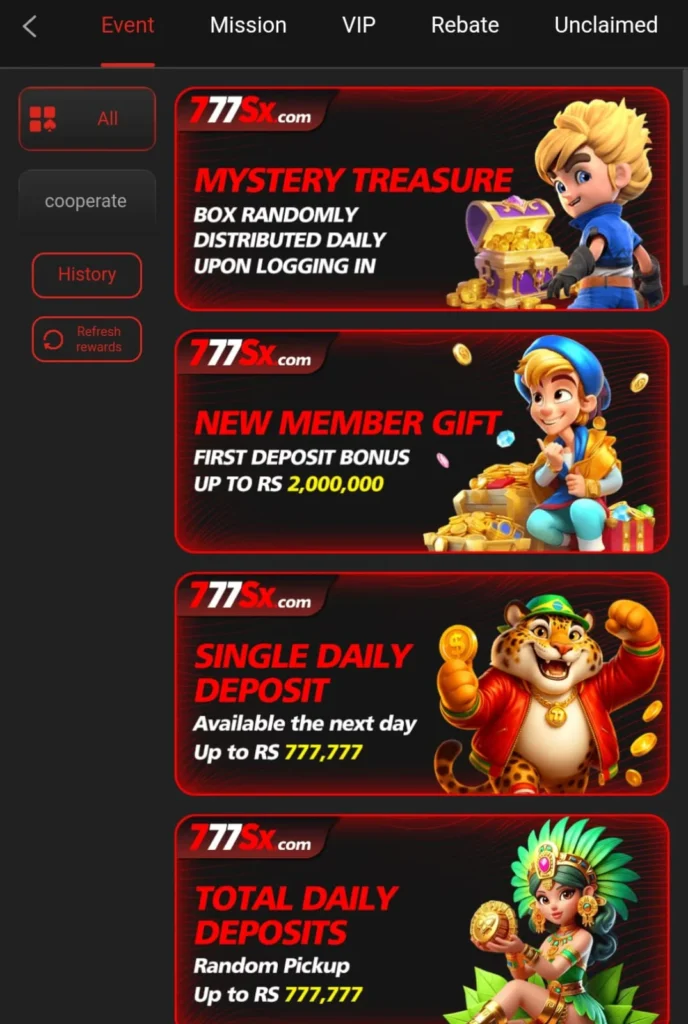Go back using the top-left arrow

tap(30, 27)
